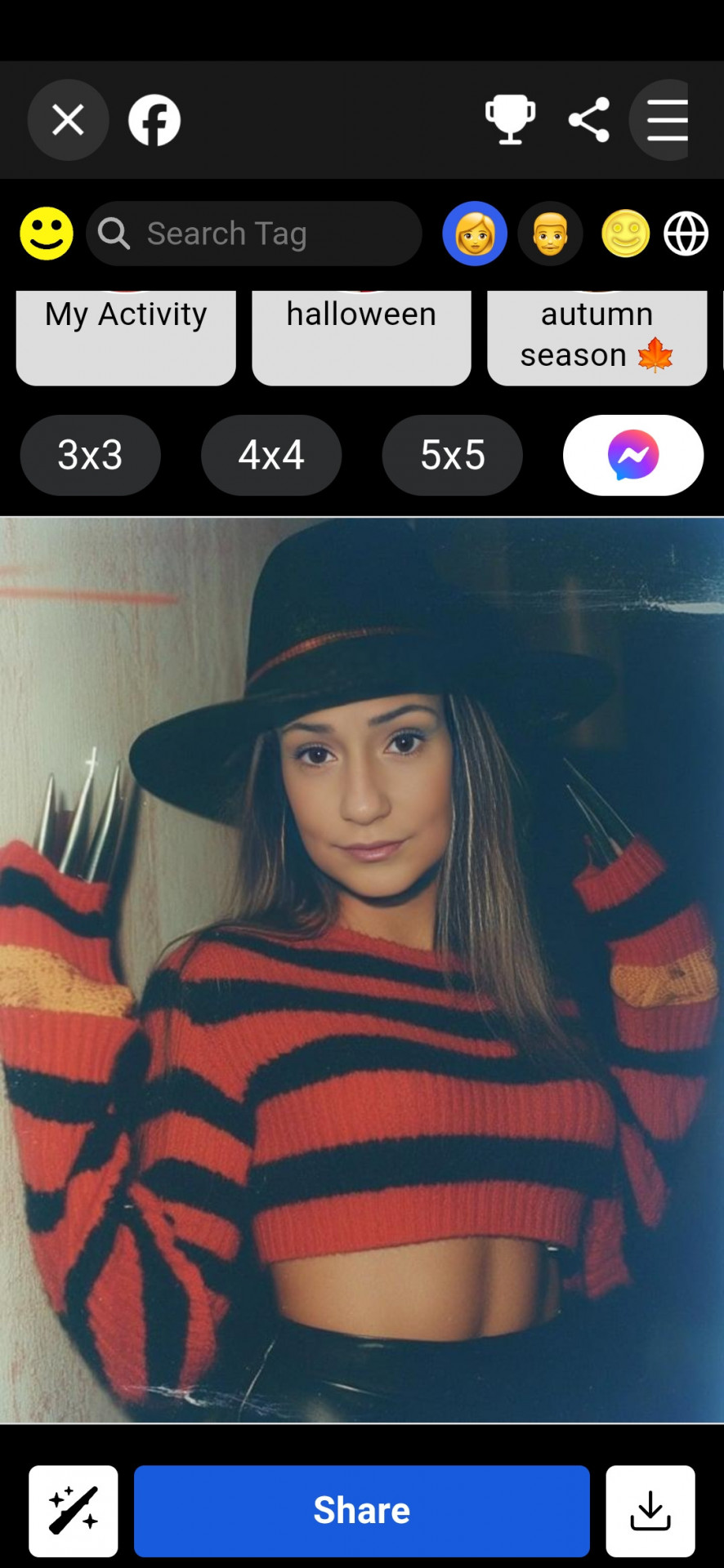
Task: Select the 5x5 grid option
Action: pyautogui.click(x=453, y=455)
